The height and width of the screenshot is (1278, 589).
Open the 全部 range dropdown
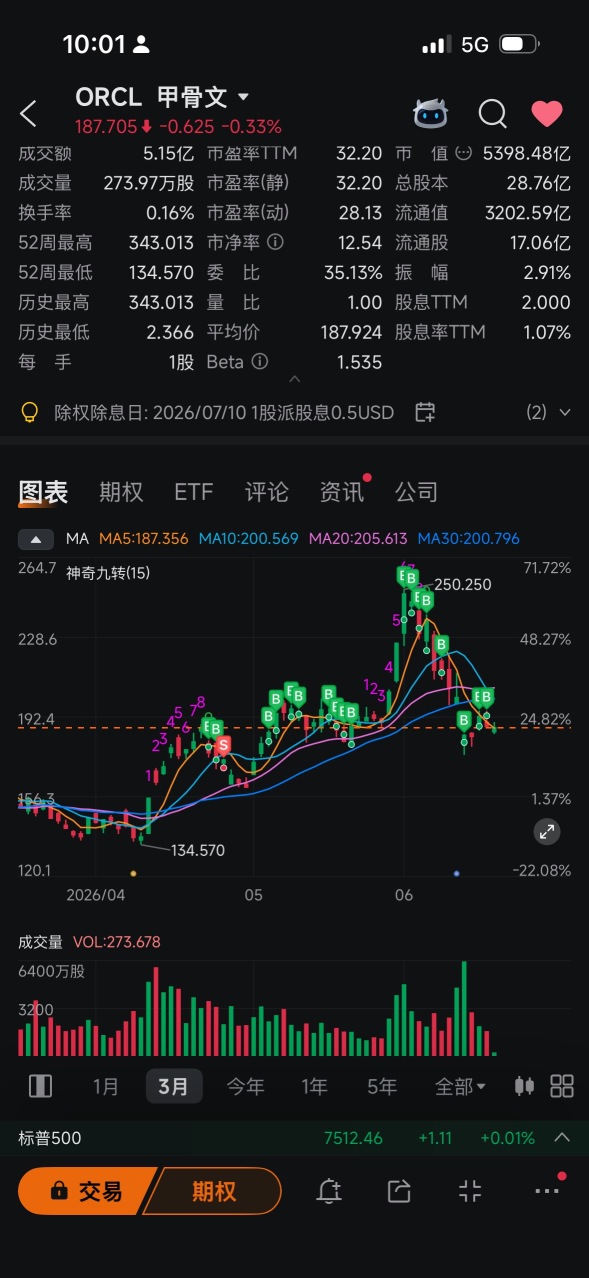(460, 1086)
